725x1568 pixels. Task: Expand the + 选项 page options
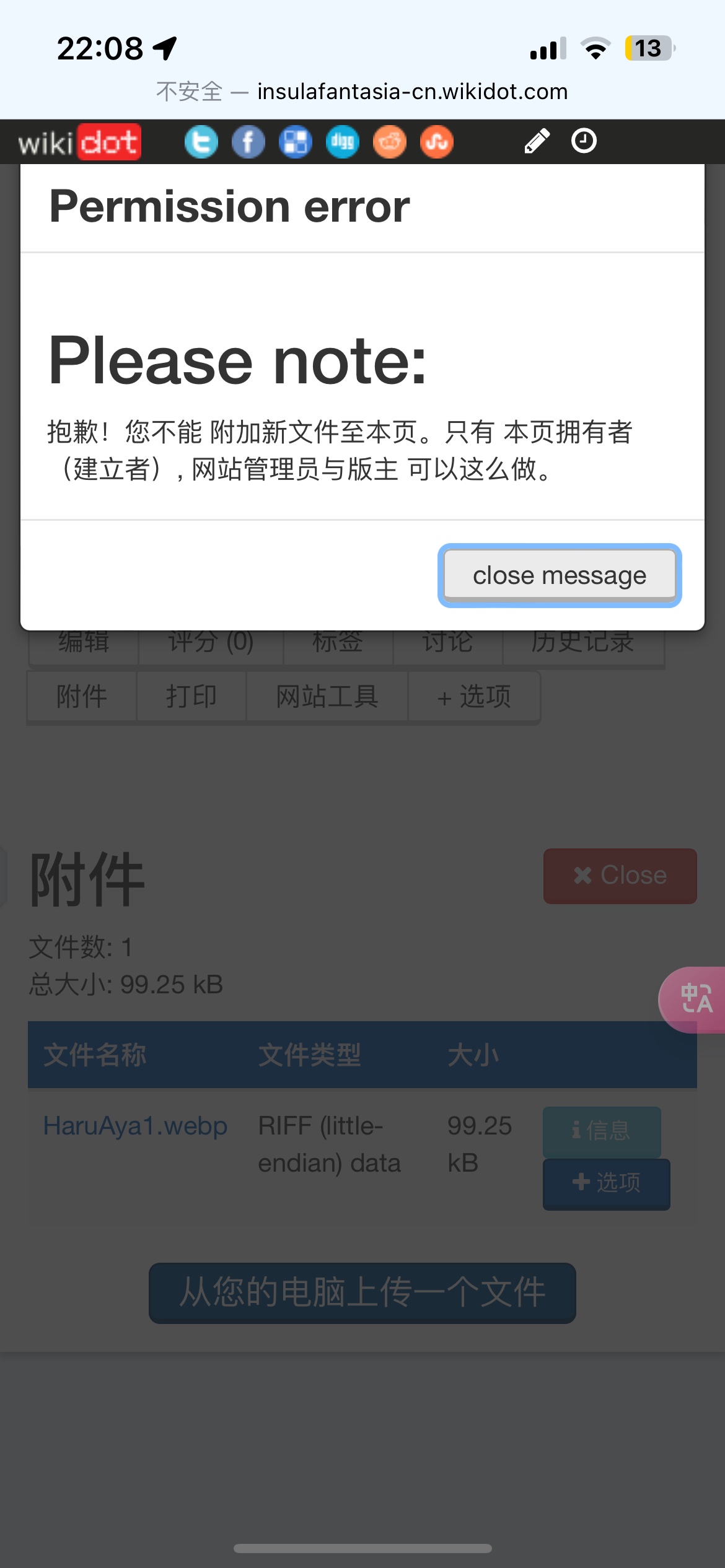tap(474, 697)
